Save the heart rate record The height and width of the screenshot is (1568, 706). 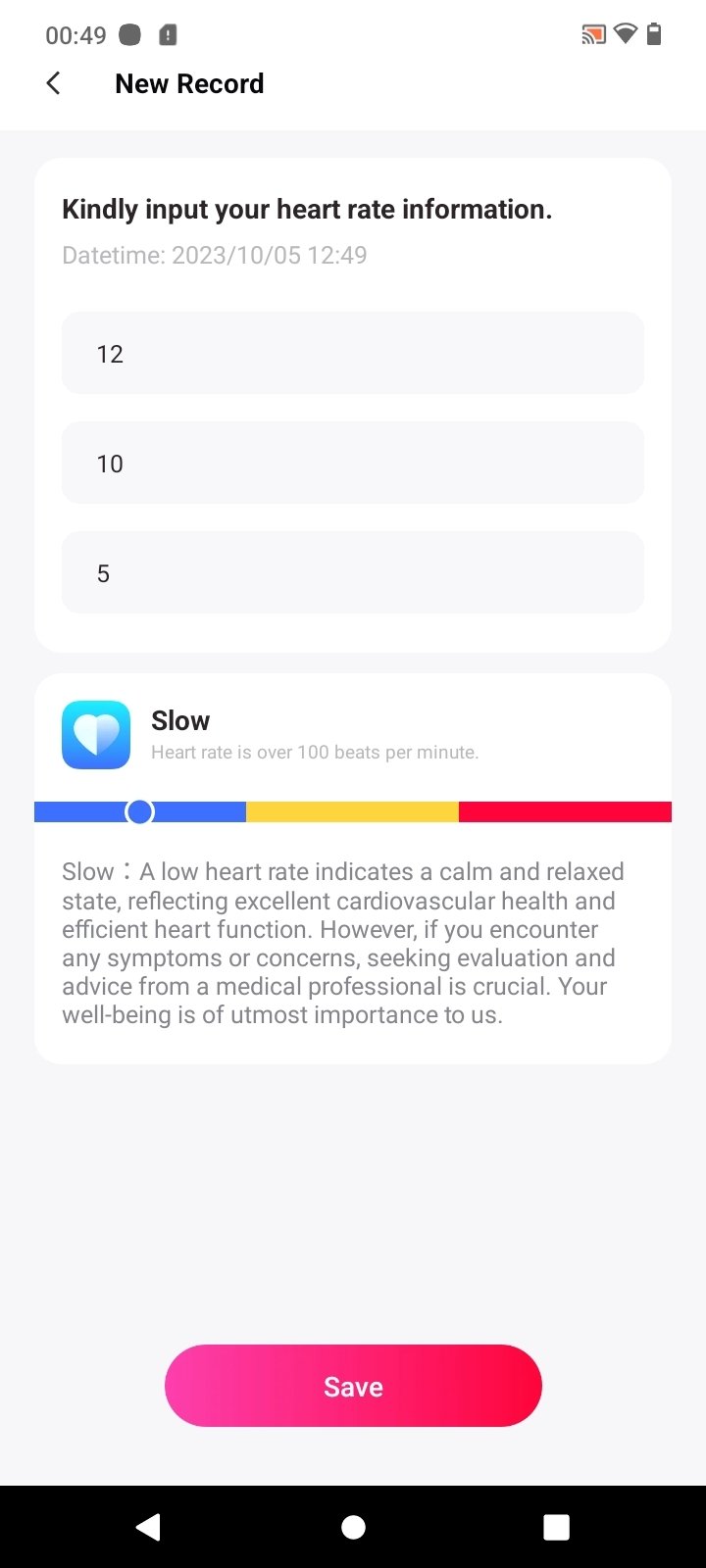click(353, 1386)
